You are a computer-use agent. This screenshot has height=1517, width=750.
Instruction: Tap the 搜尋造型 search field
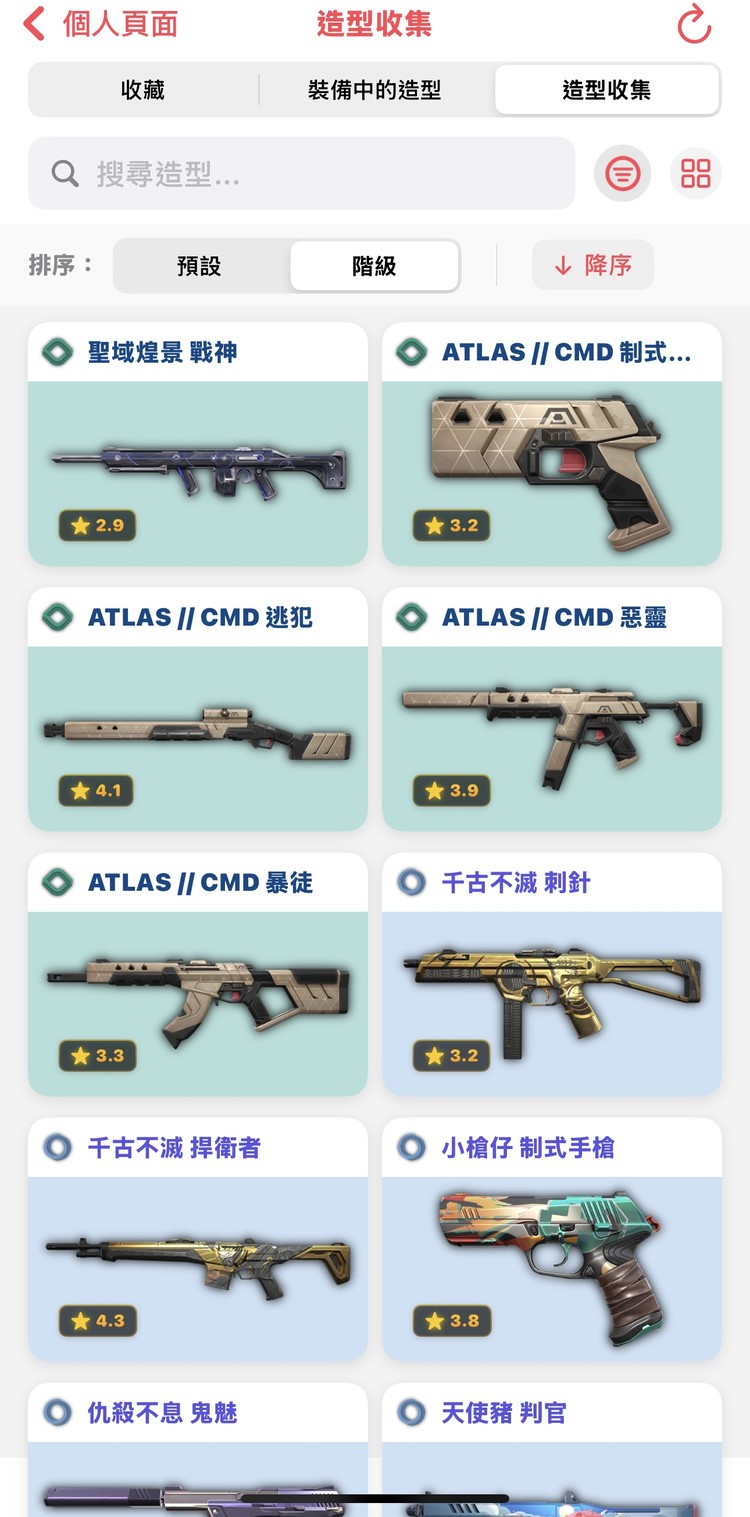pos(300,173)
